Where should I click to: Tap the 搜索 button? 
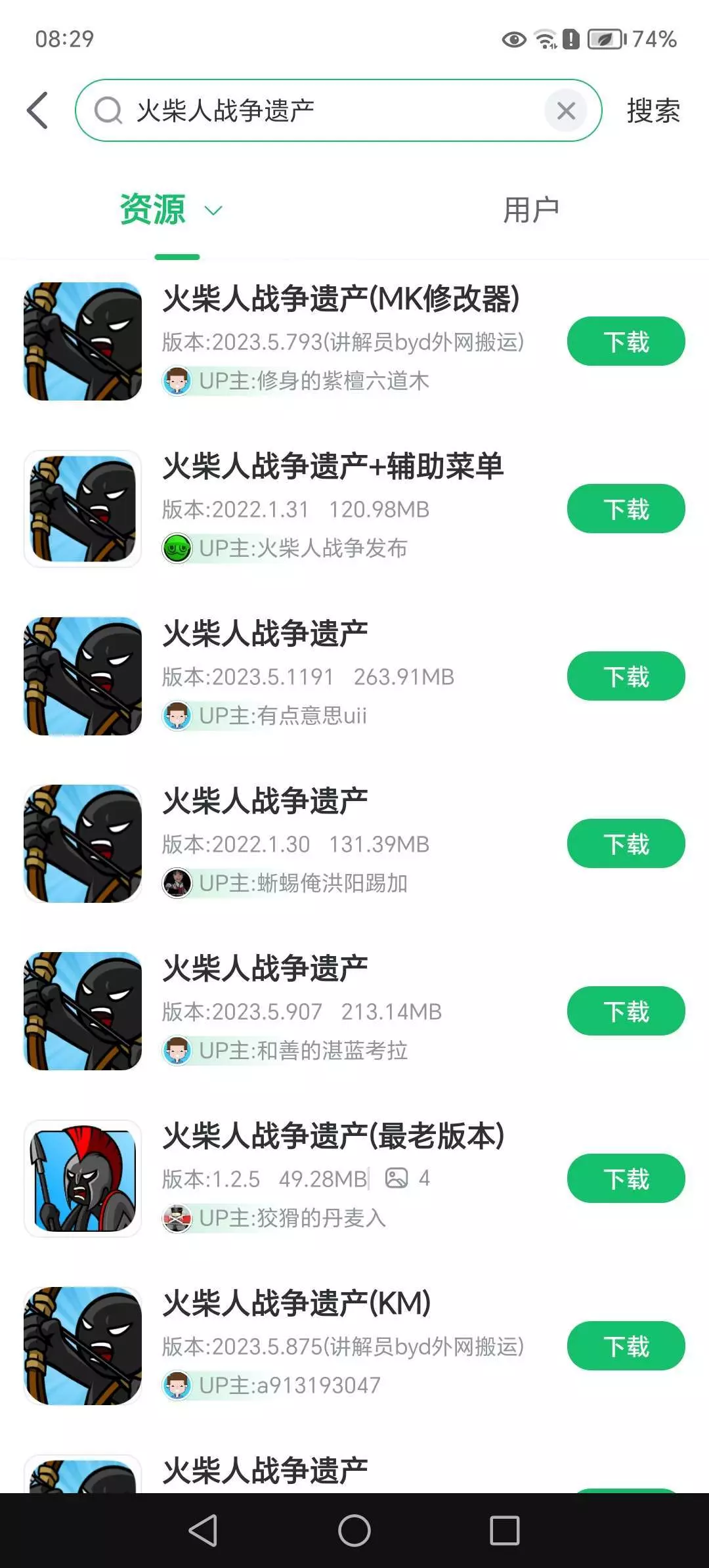point(653,111)
